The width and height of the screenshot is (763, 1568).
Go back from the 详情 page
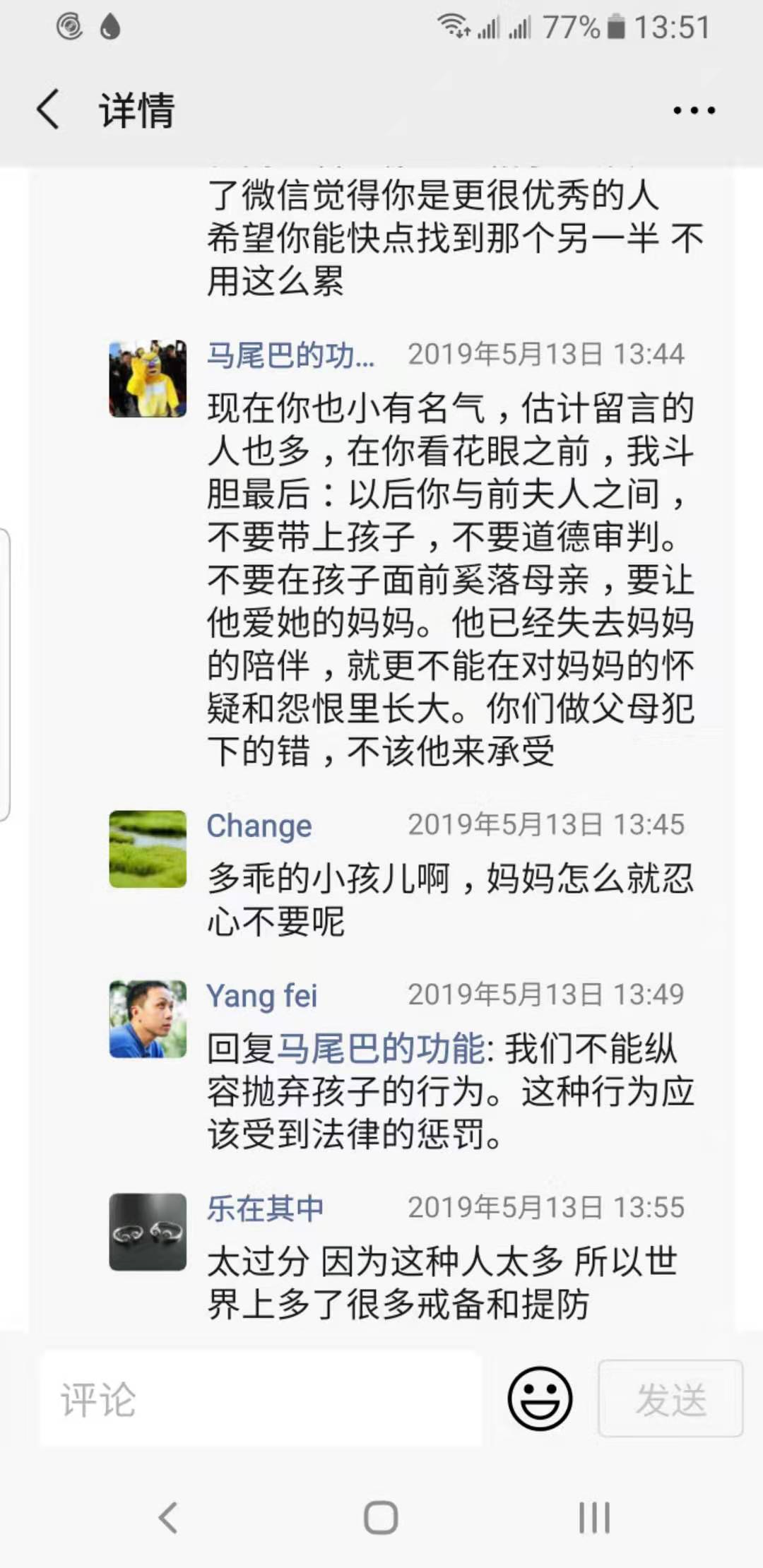pyautogui.click(x=48, y=109)
